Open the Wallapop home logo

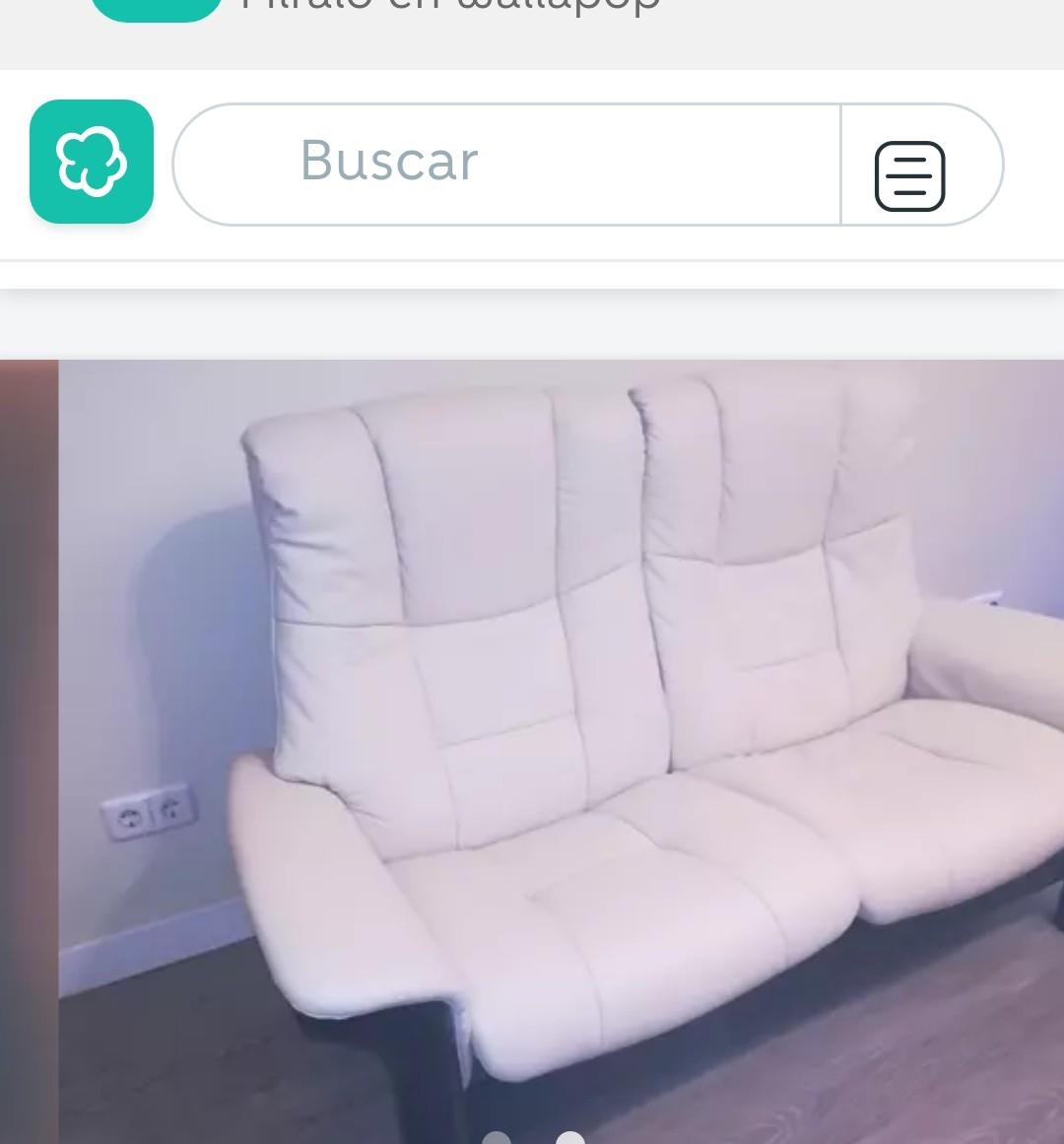coord(92,162)
